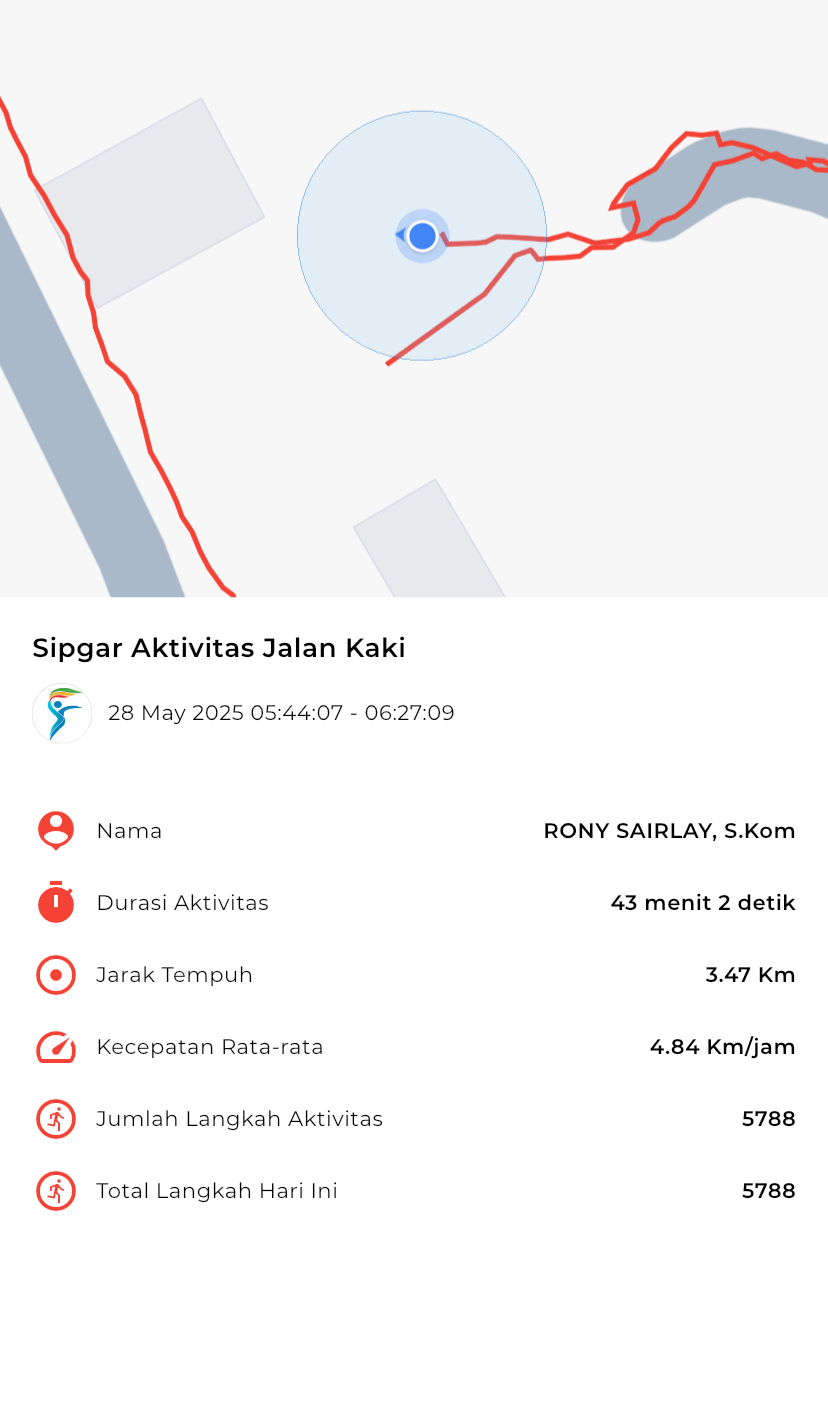Select the name RONY SAIRLAY, S.Kom
The width and height of the screenshot is (828, 1424).
(669, 831)
